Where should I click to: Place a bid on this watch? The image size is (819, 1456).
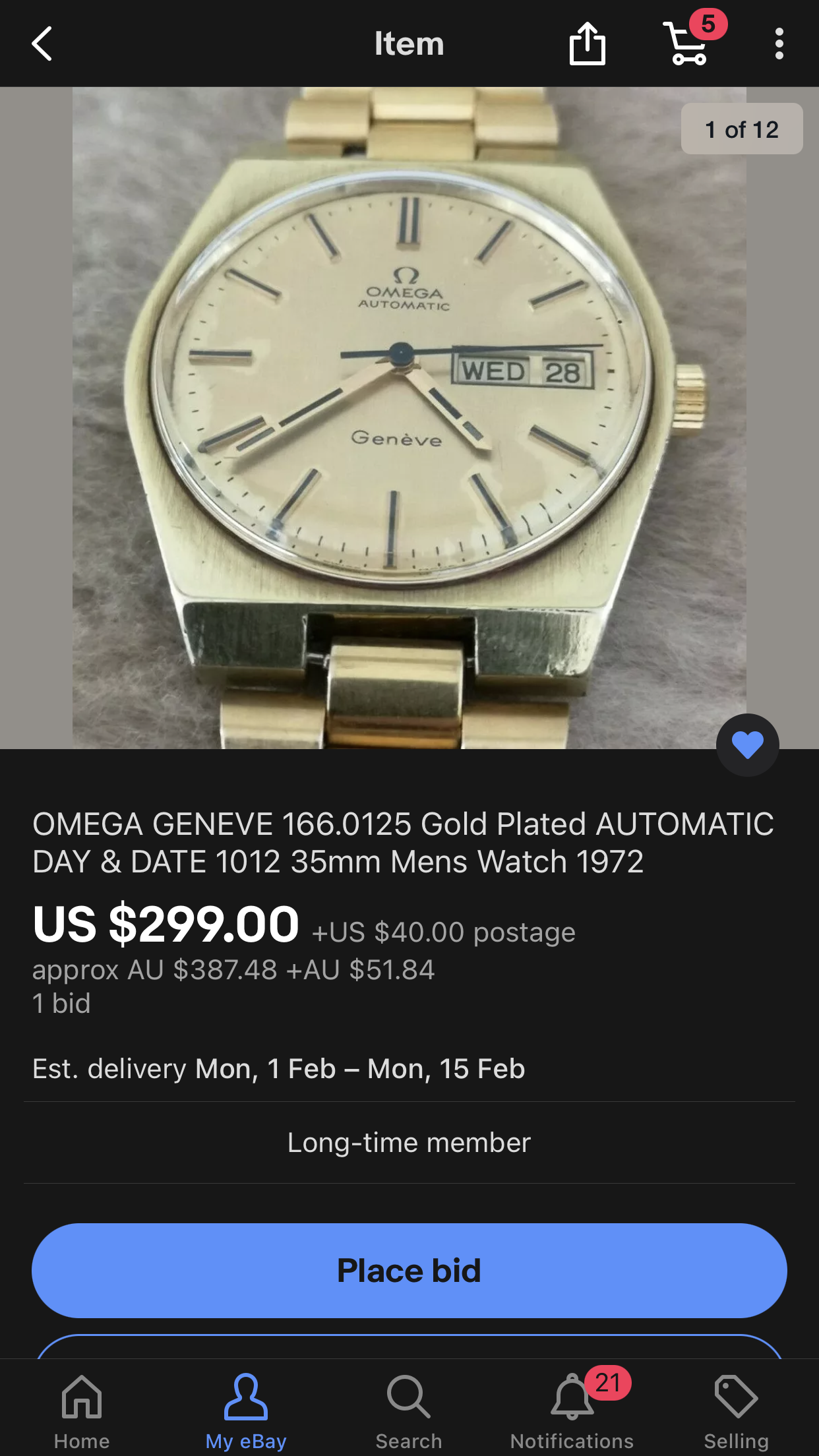click(409, 1270)
